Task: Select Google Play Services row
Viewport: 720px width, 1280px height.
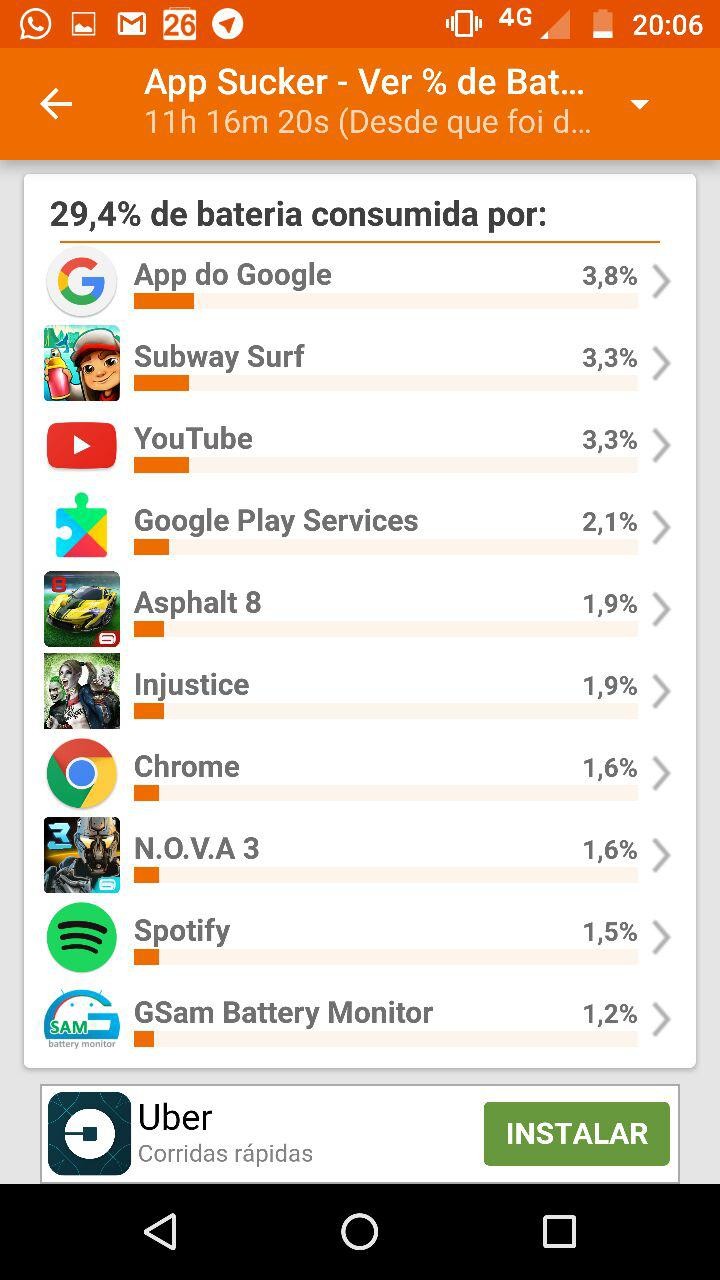Action: tap(360, 529)
